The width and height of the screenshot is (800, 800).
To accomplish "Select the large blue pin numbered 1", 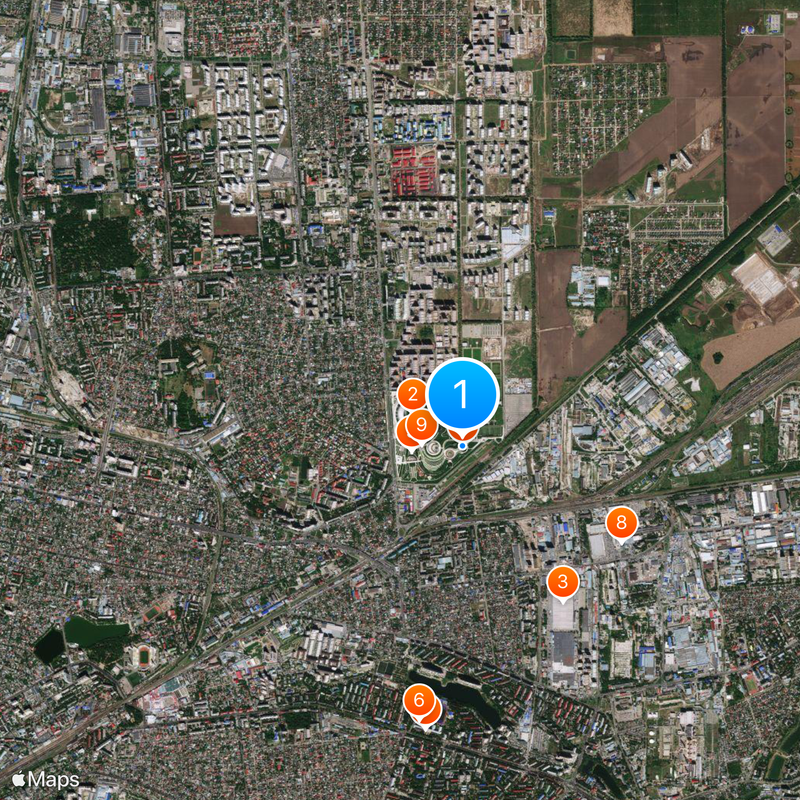I will [462, 394].
